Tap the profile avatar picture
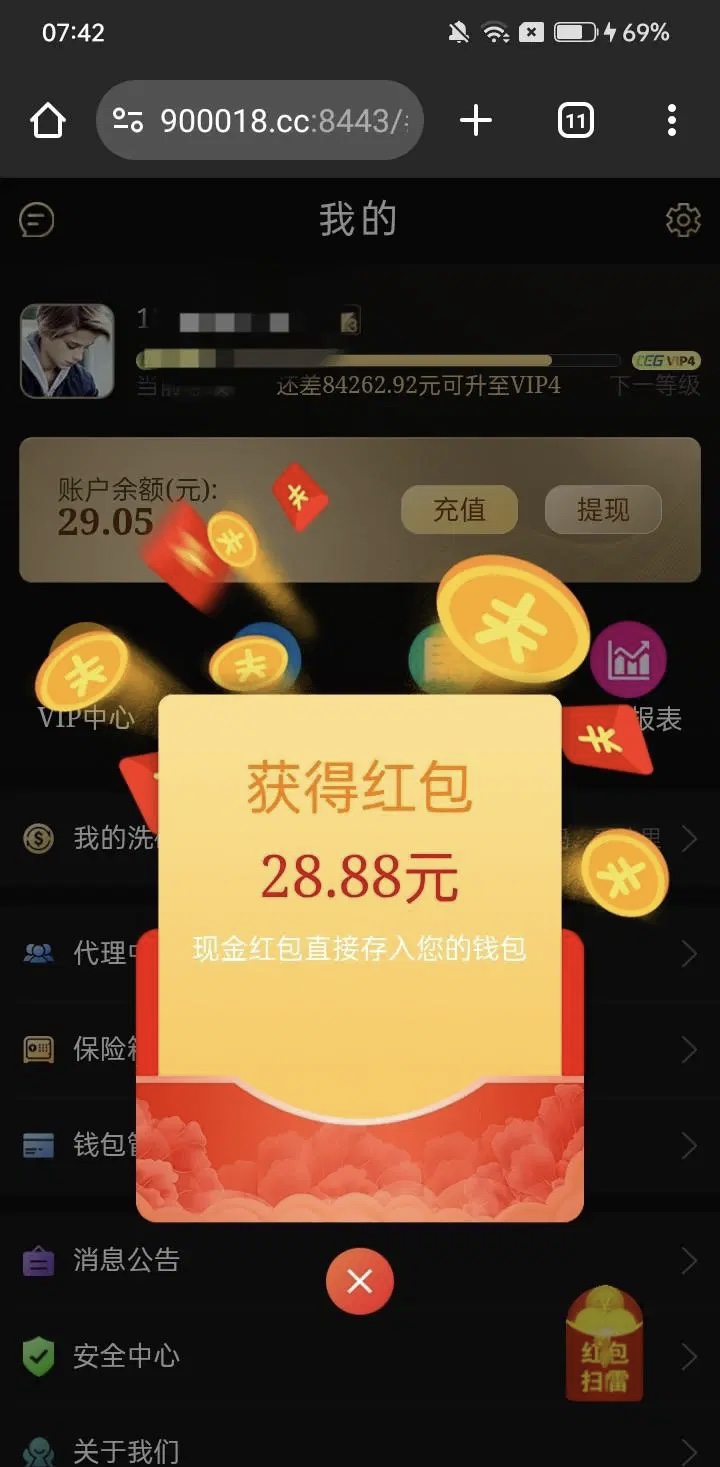 coord(67,351)
